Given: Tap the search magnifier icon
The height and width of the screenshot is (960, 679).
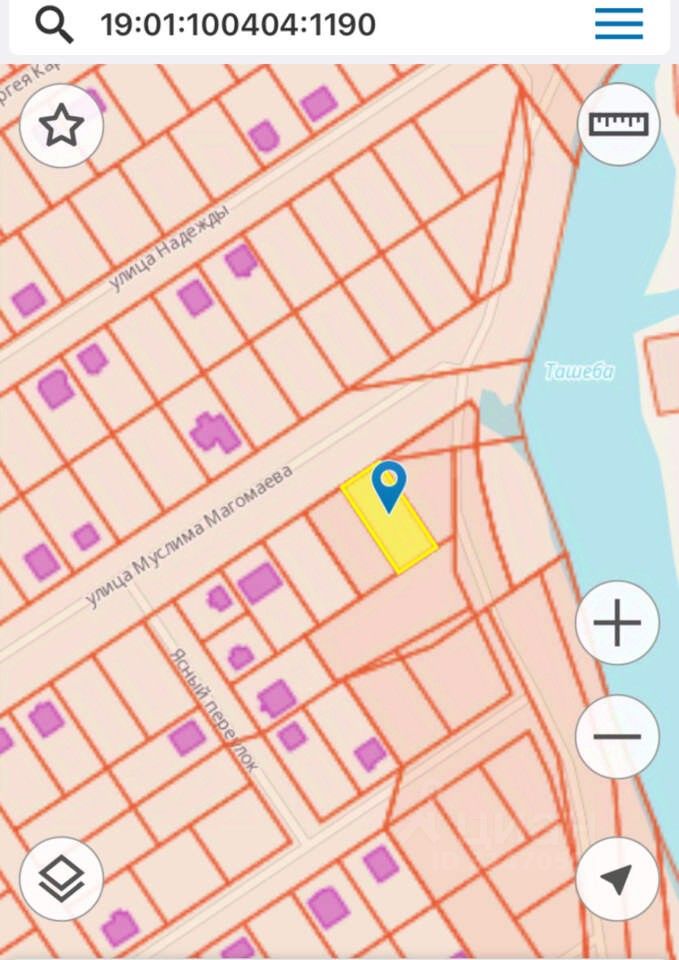Looking at the screenshot, I should click(x=54, y=25).
